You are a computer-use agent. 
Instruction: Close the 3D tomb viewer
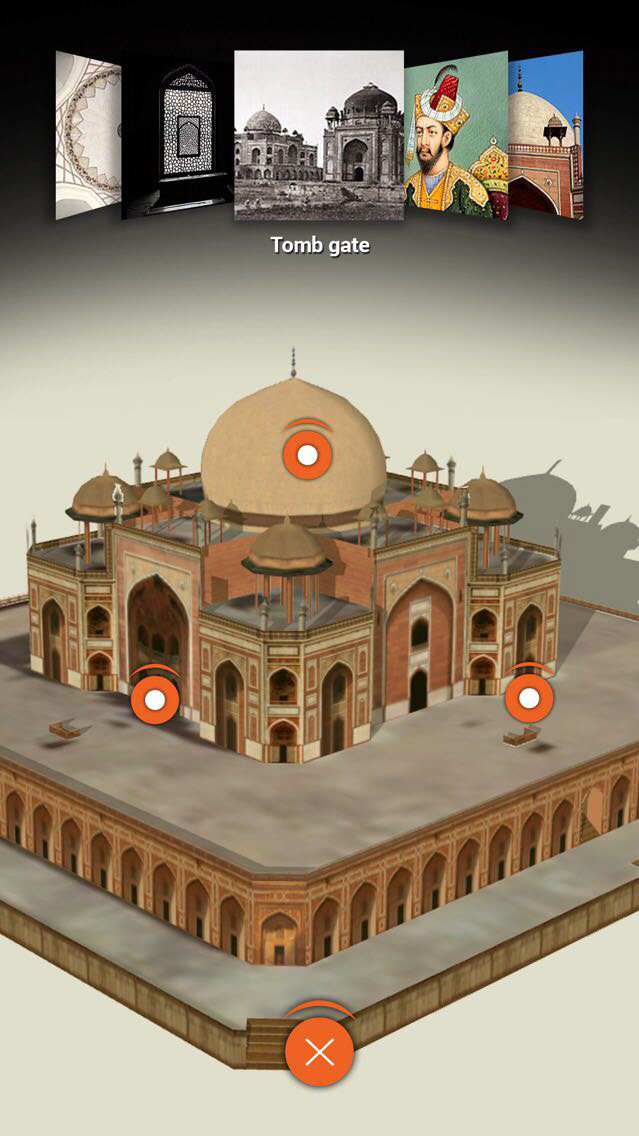point(319,1052)
